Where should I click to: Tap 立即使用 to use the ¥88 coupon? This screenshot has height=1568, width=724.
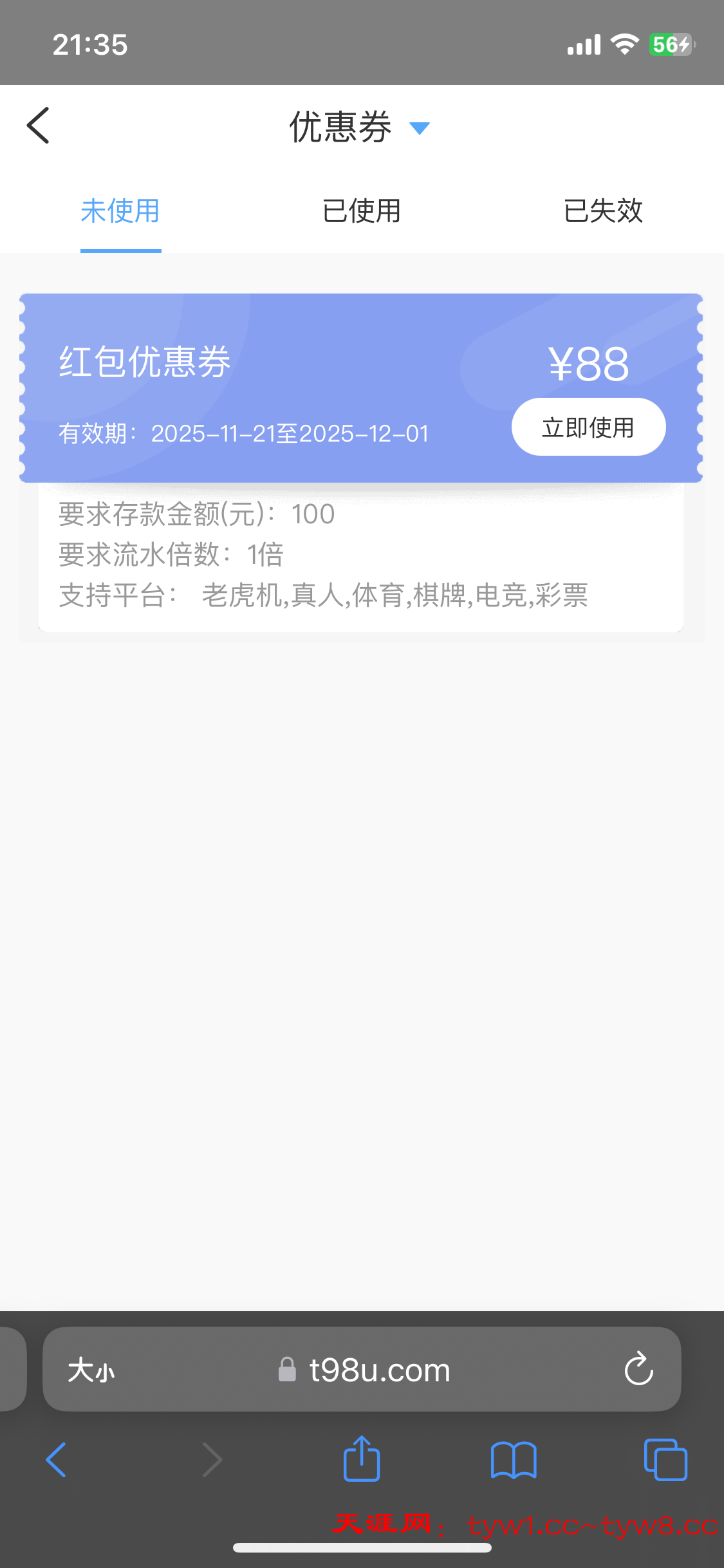pyautogui.click(x=588, y=426)
